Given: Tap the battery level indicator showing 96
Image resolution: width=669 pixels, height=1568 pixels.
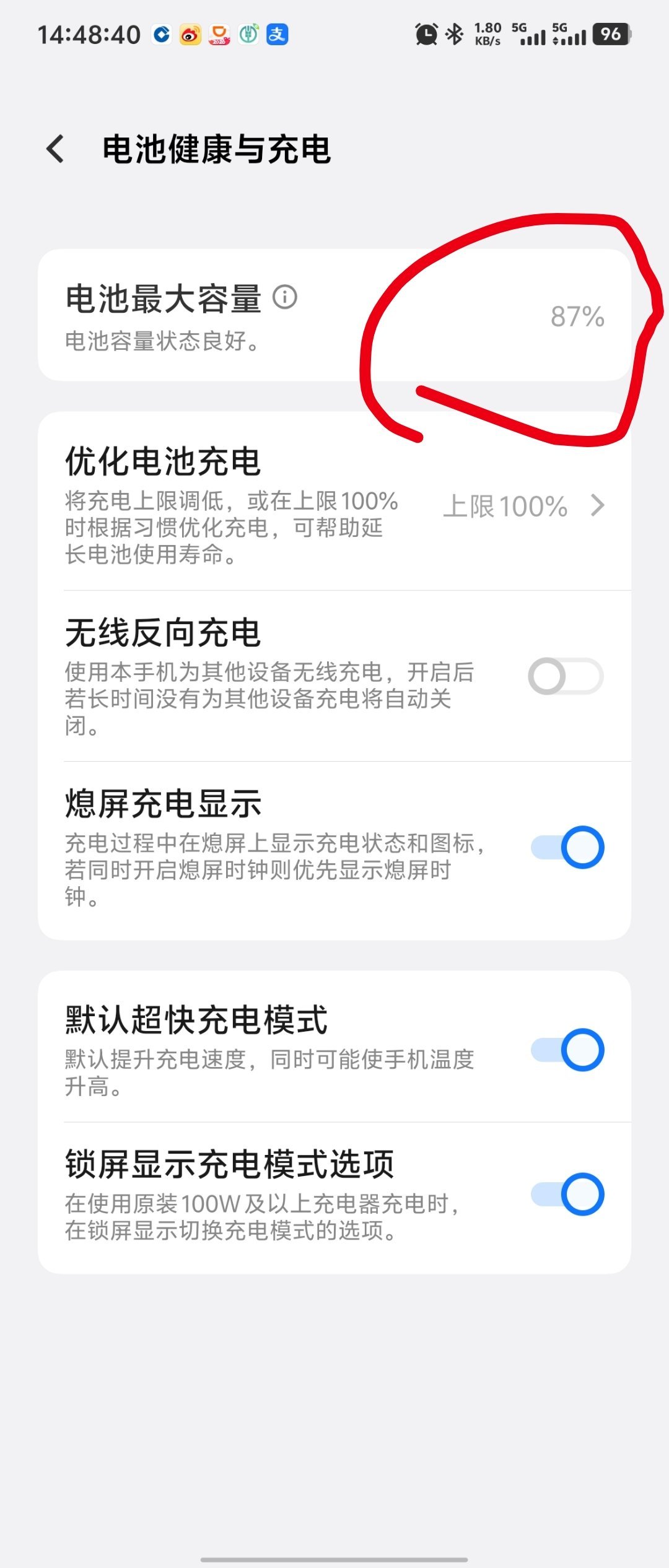Looking at the screenshot, I should pyautogui.click(x=610, y=34).
